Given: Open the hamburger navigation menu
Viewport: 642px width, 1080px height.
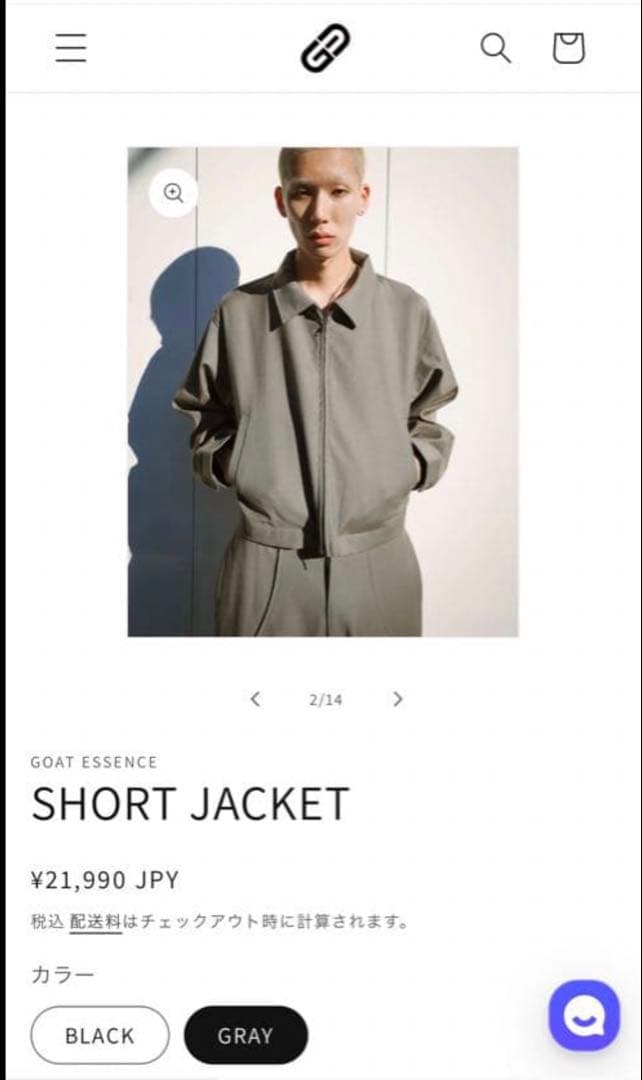Looking at the screenshot, I should pos(71,48).
